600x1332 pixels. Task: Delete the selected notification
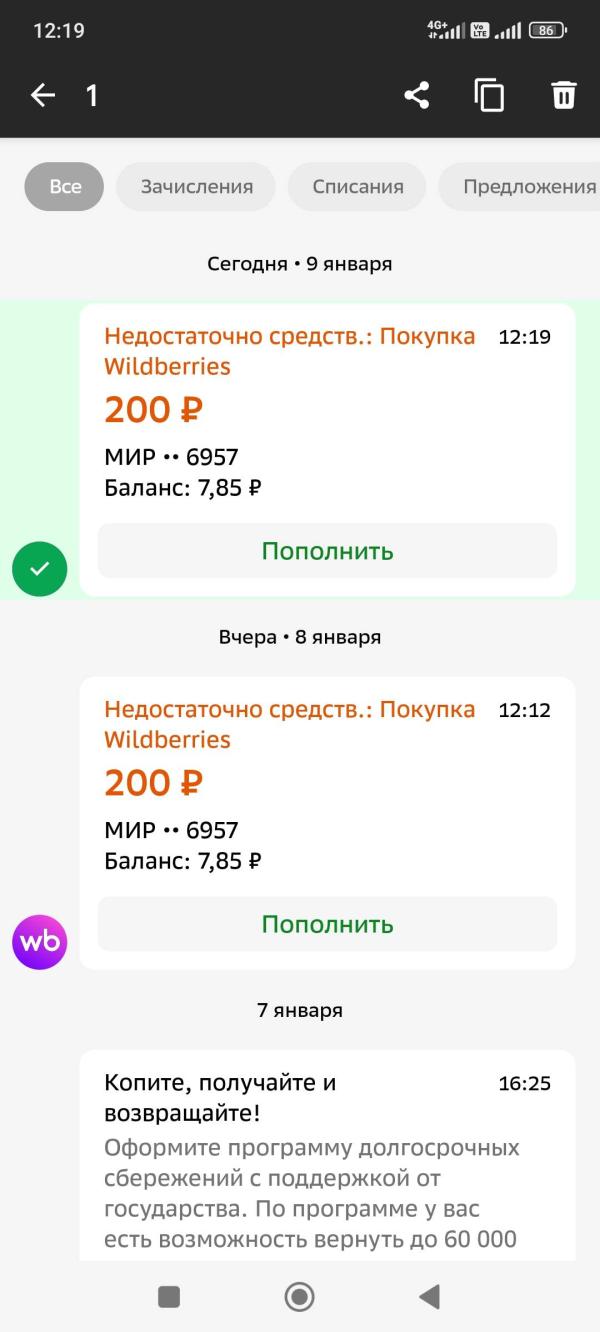click(x=564, y=95)
